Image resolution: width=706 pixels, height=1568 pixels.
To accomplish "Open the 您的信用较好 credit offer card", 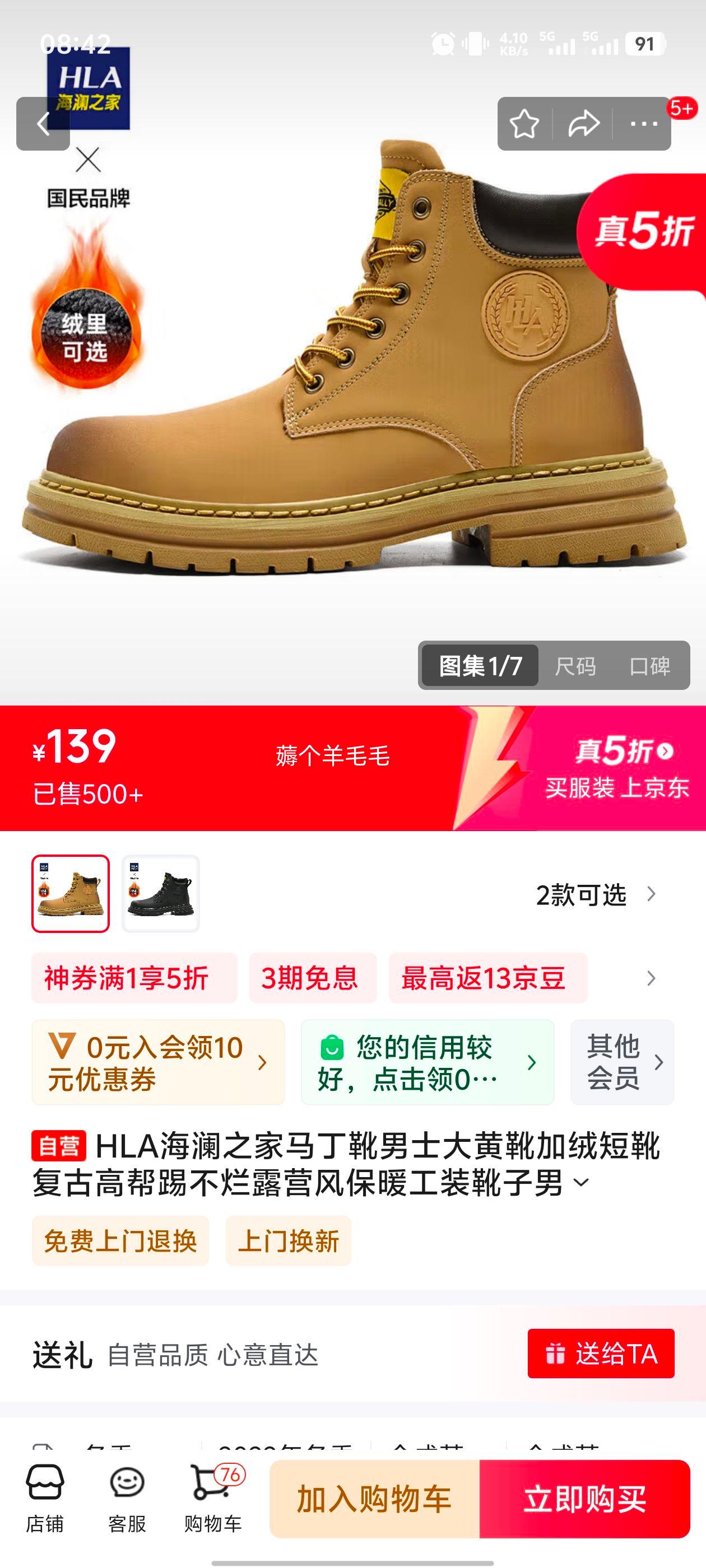I will [x=427, y=1062].
